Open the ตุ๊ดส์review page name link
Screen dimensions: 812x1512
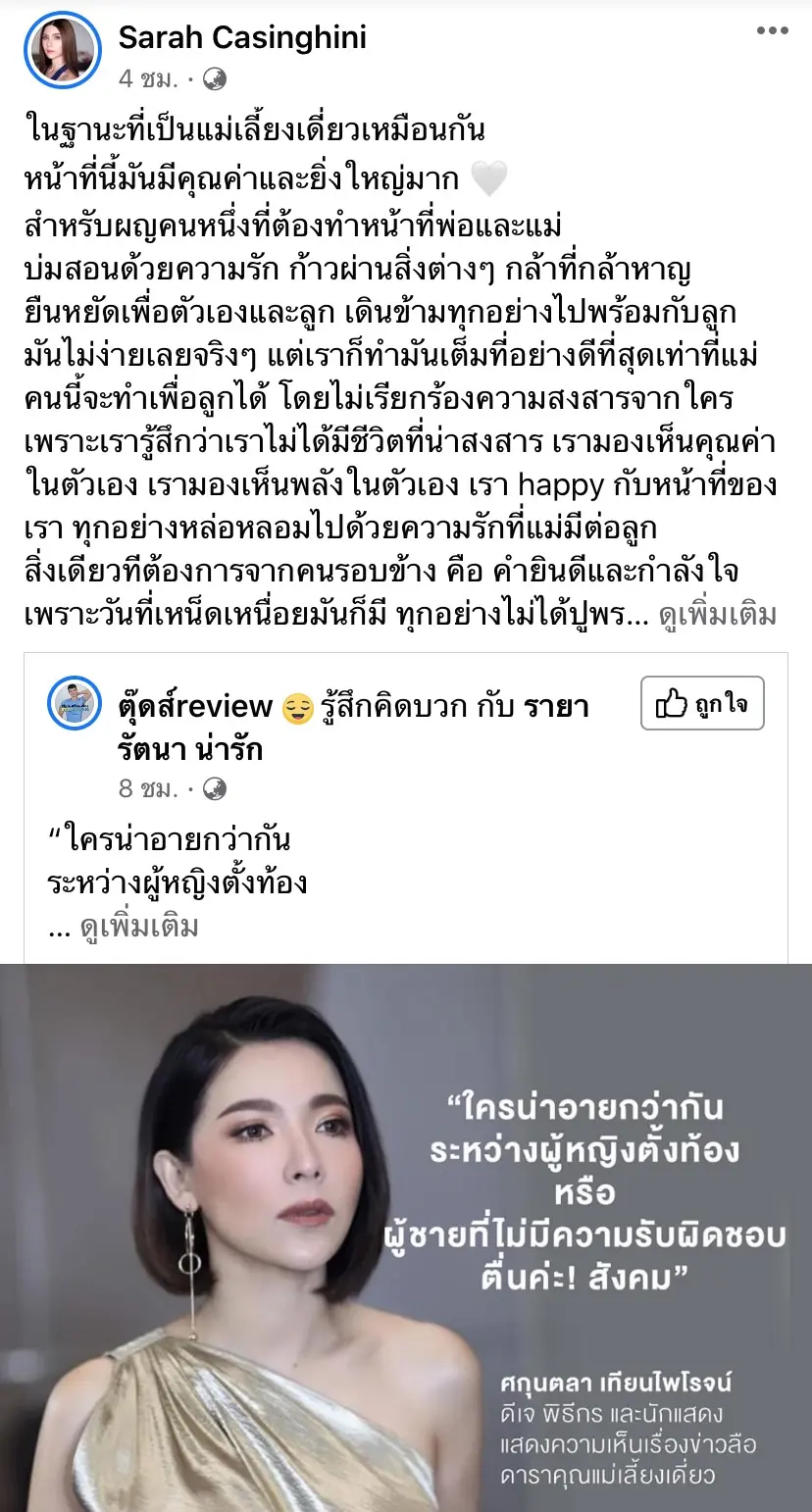click(195, 706)
